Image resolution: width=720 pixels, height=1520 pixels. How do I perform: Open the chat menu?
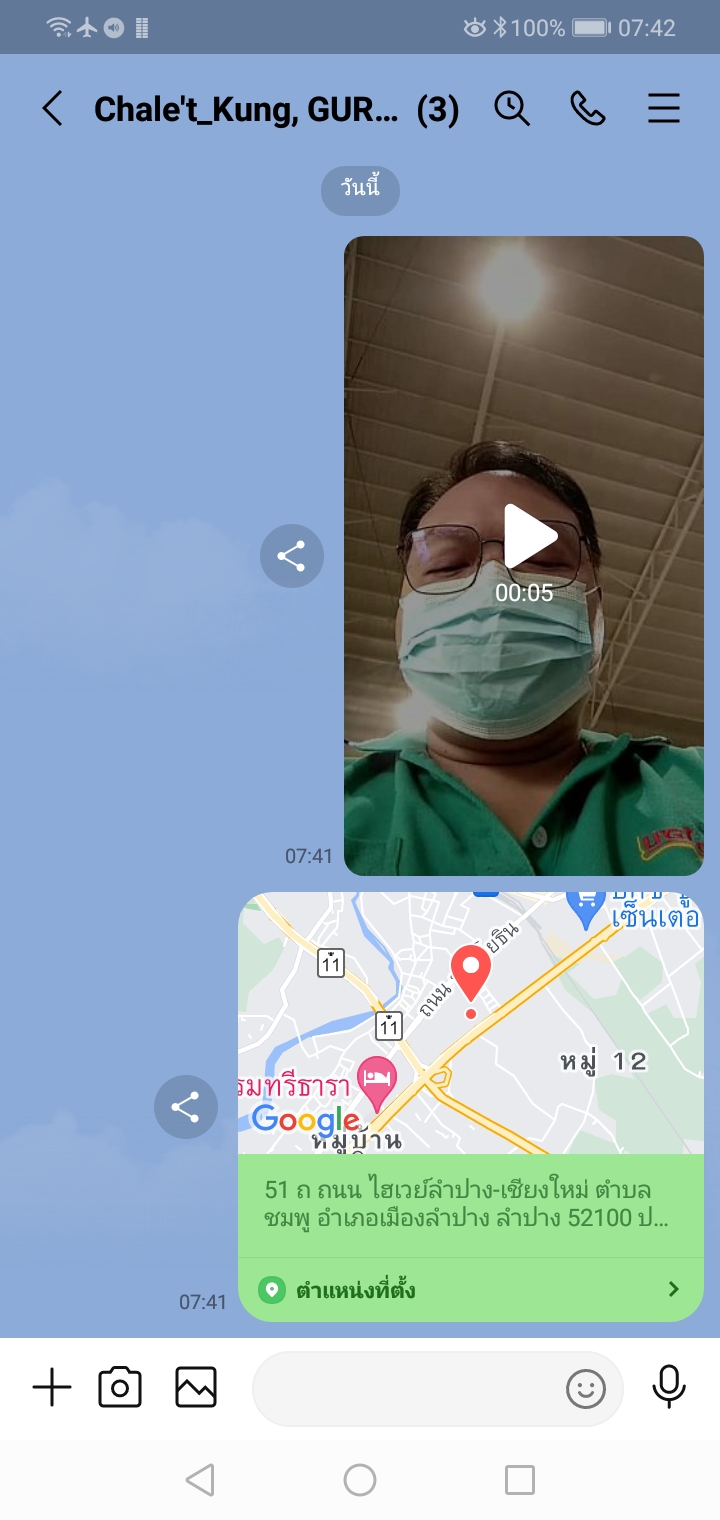664,108
